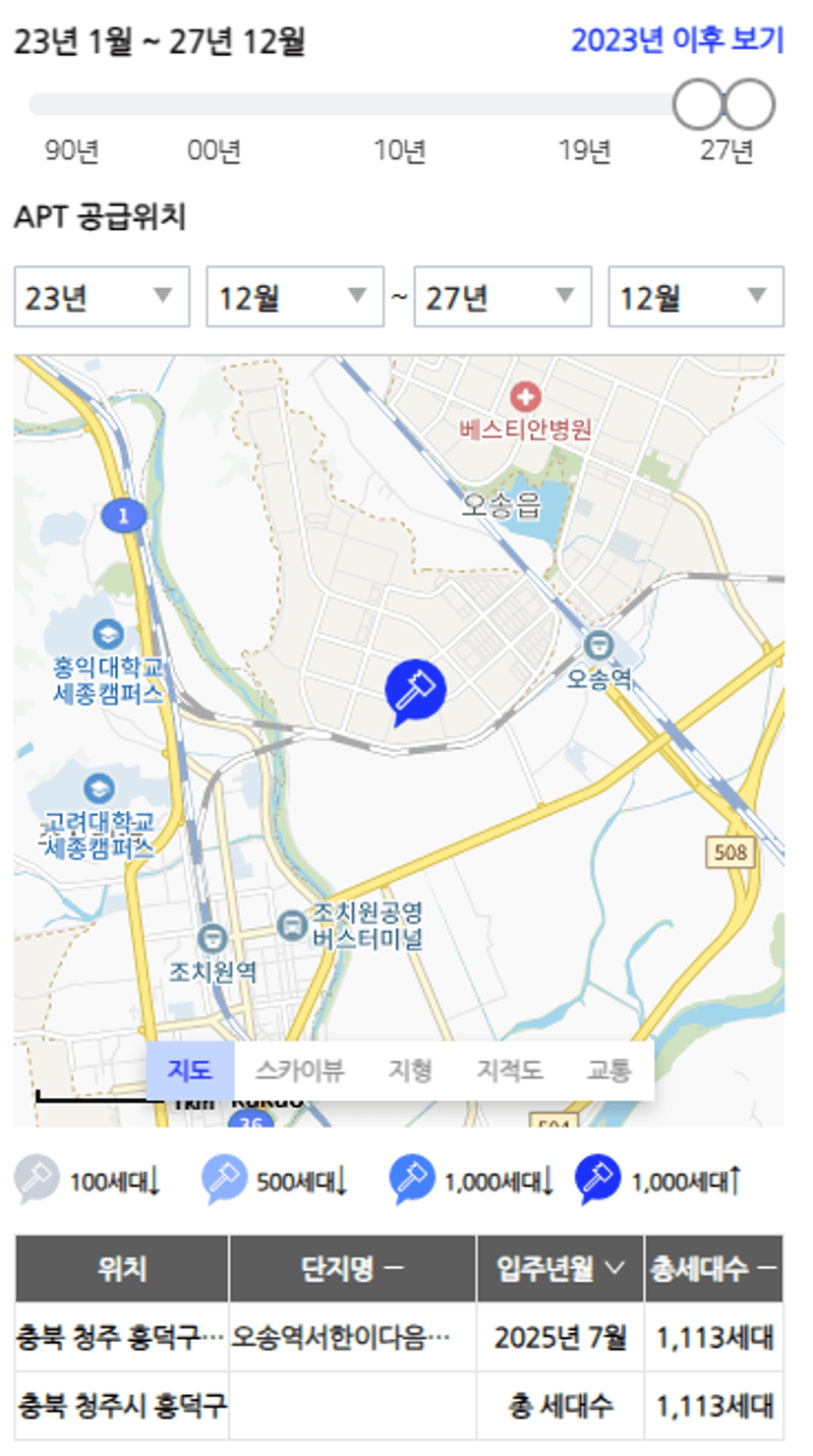Screen dimensions: 813x1456
Task: Switch to the 지형 map type
Action: (410, 1071)
